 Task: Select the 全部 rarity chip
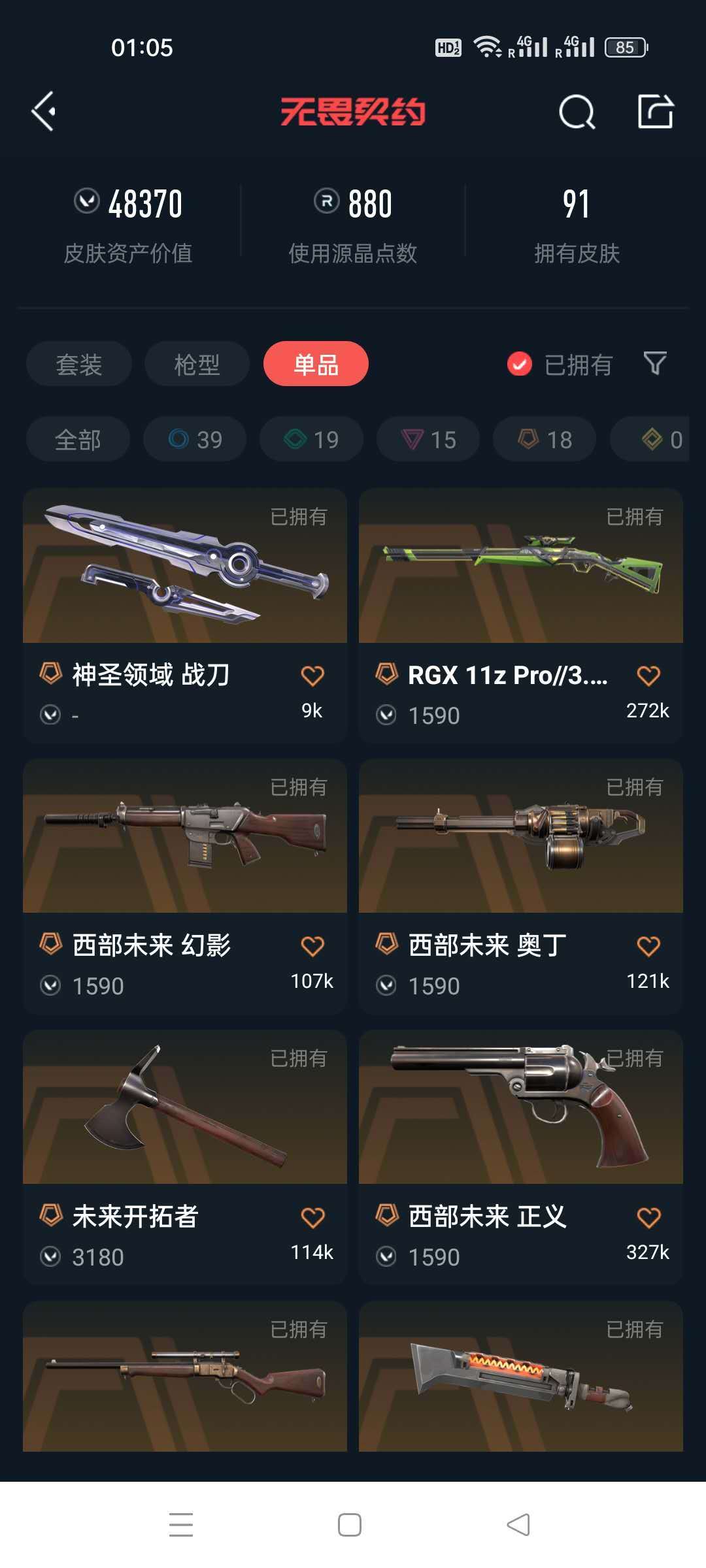78,439
